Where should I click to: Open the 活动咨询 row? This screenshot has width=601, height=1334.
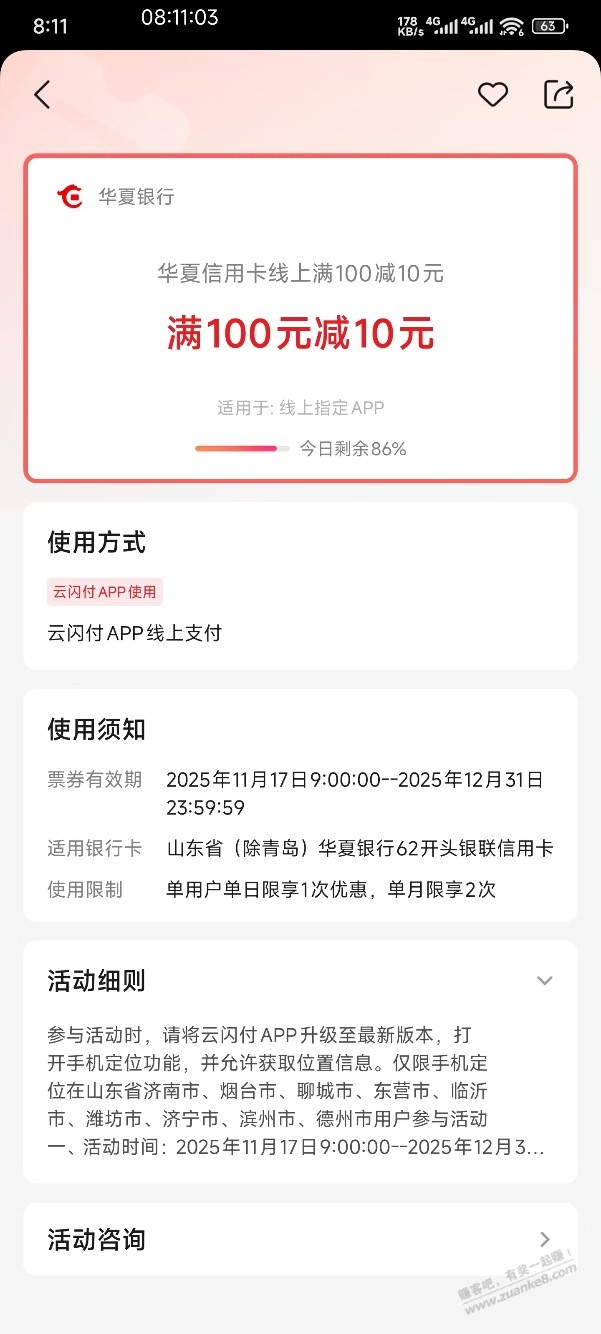click(300, 1240)
